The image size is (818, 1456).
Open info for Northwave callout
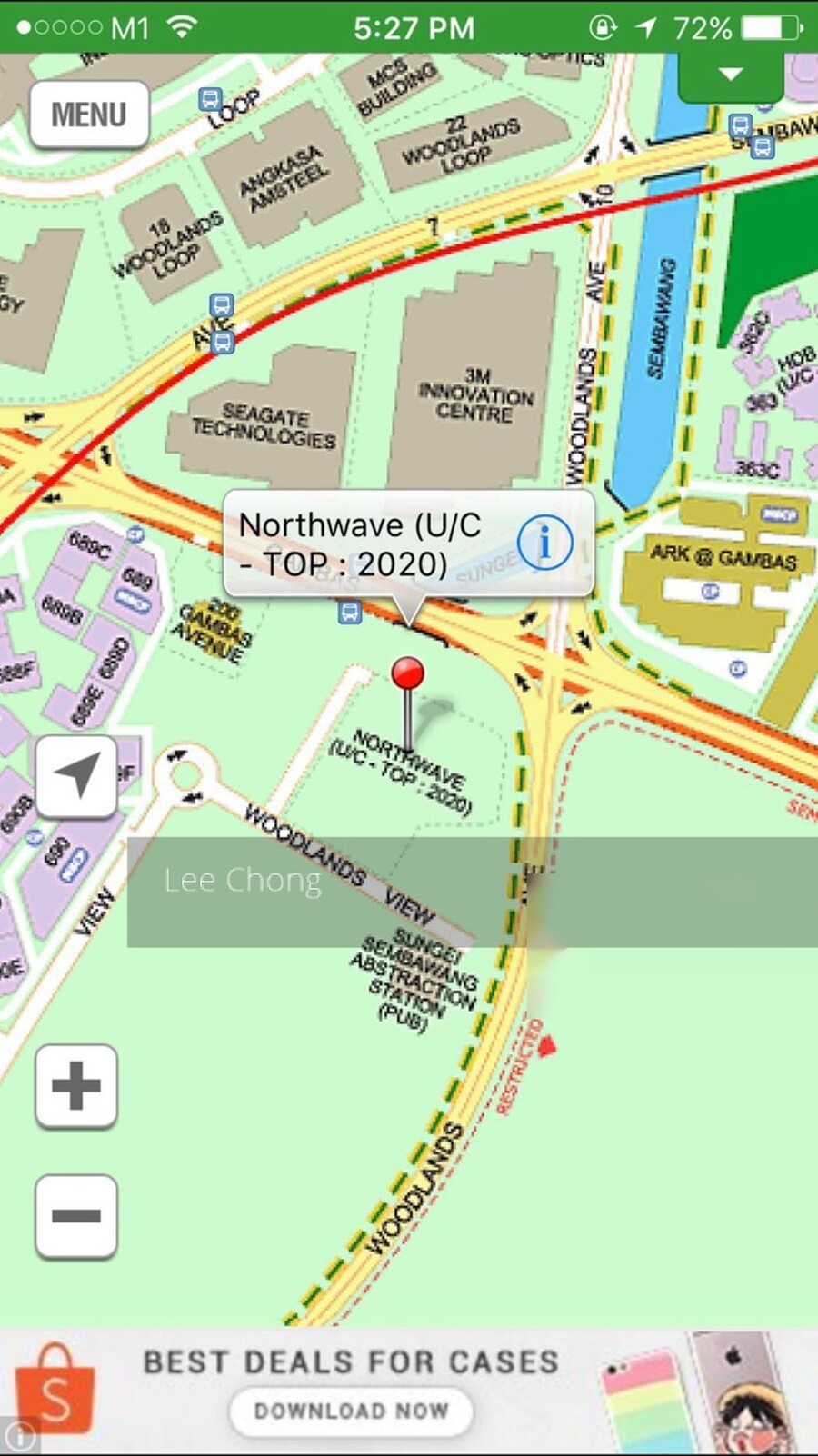pyautogui.click(x=544, y=543)
